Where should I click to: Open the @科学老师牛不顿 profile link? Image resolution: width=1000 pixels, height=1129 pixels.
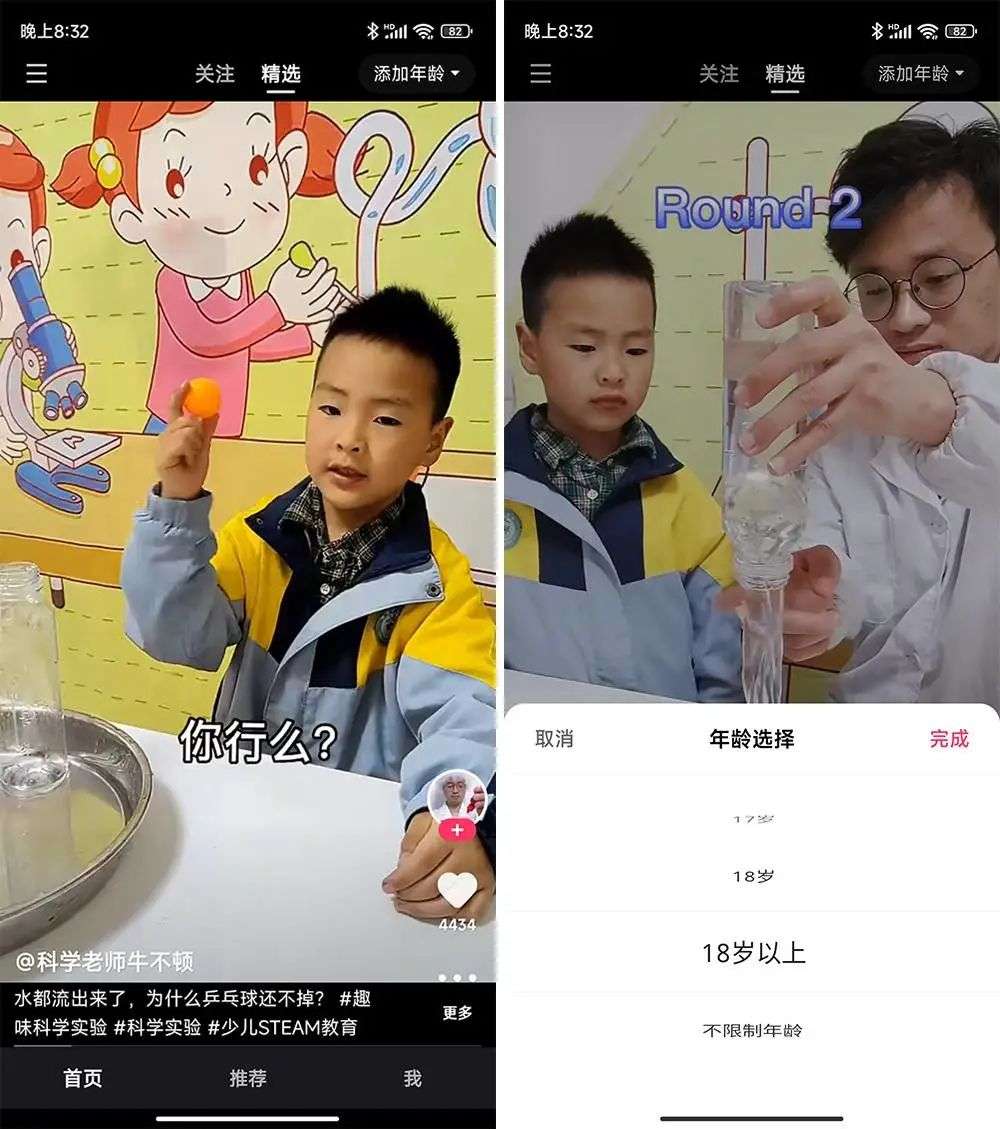coord(105,962)
